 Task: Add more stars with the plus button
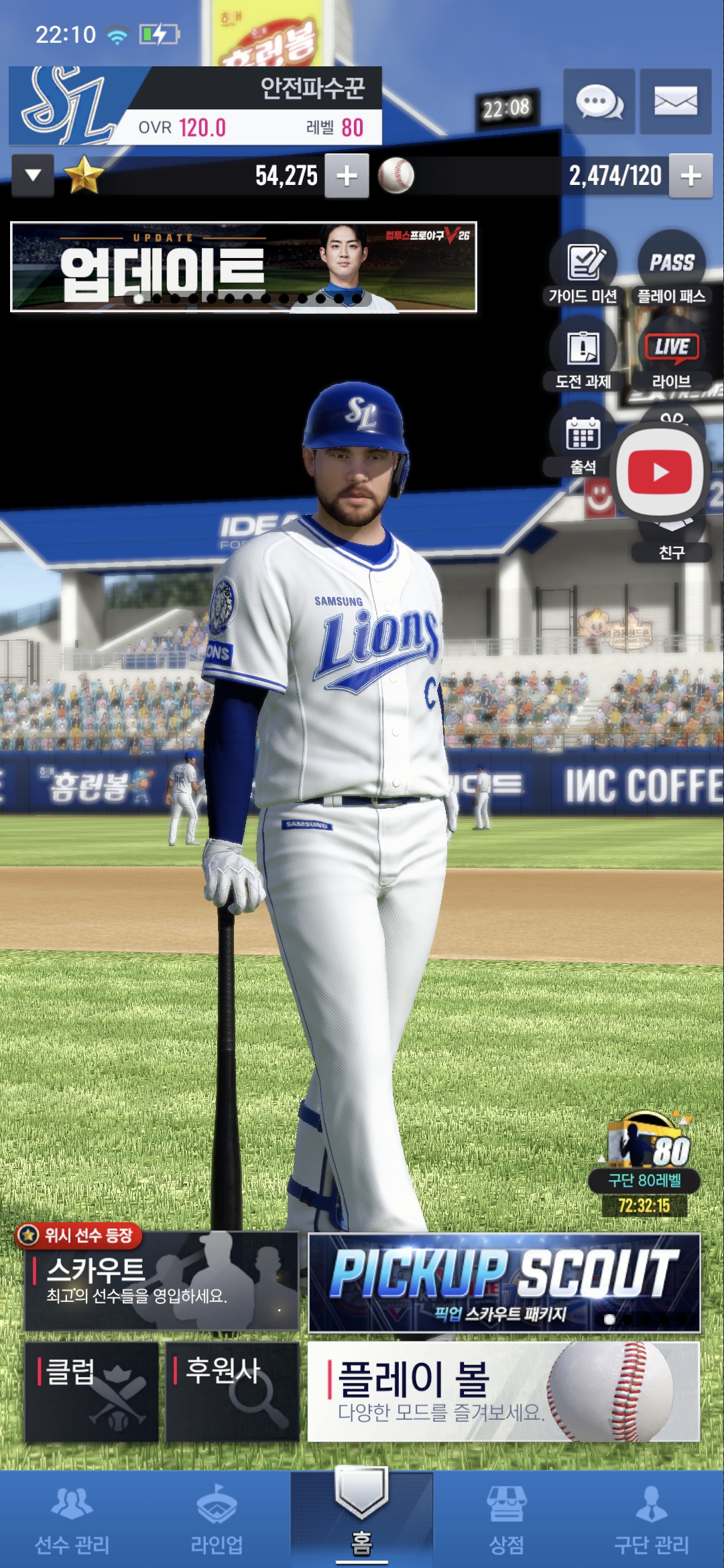[x=347, y=176]
